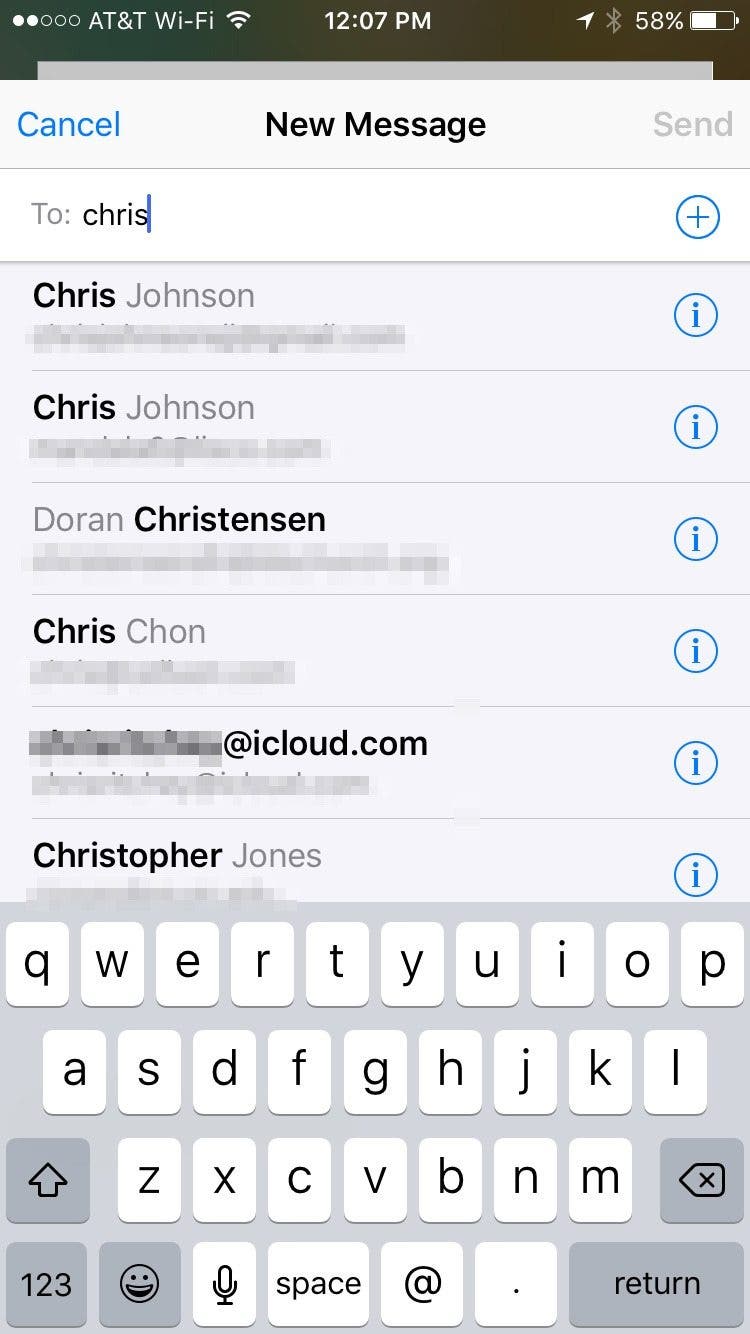
Task: Cancel the new message
Action: coord(69,125)
